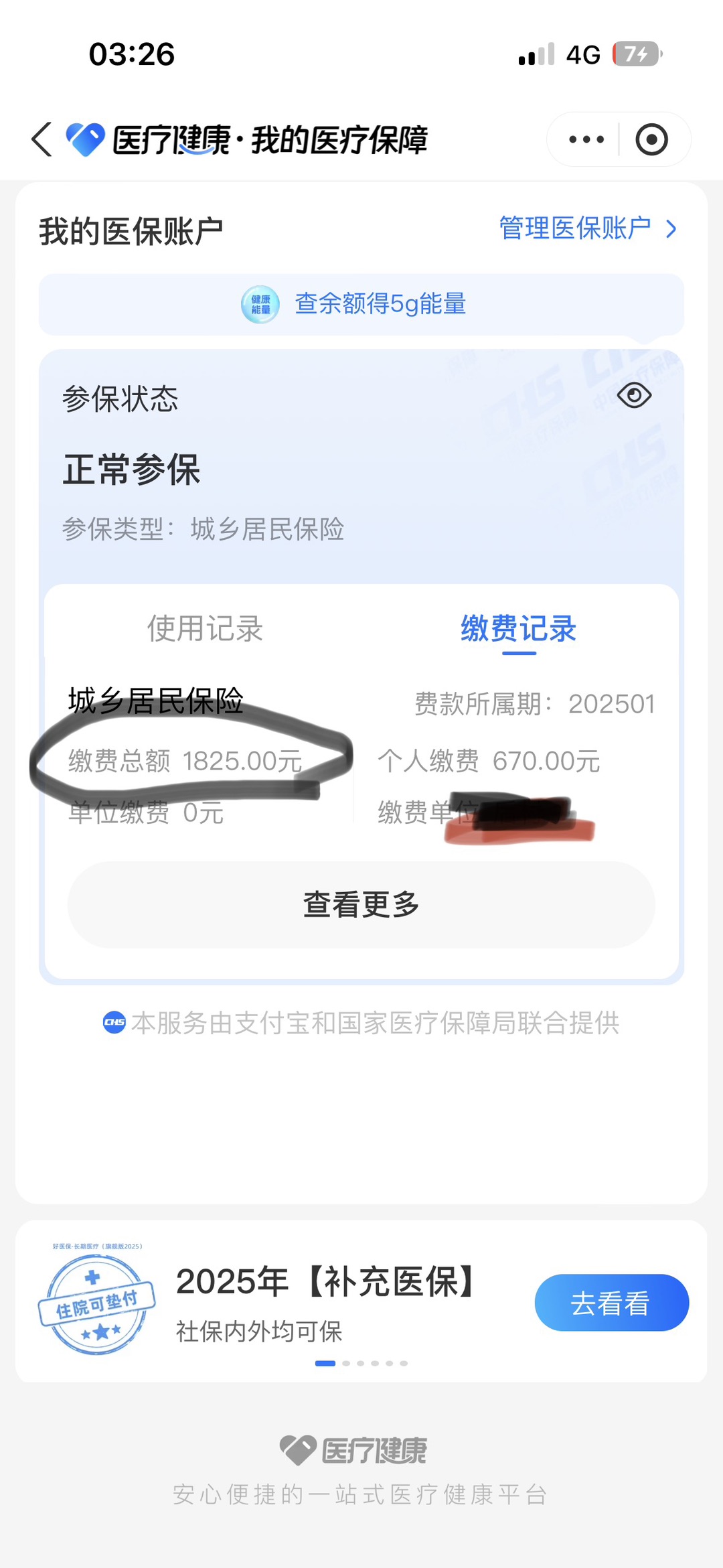This screenshot has width=723, height=1568.
Task: Tap the health energy badge icon
Action: tap(260, 305)
